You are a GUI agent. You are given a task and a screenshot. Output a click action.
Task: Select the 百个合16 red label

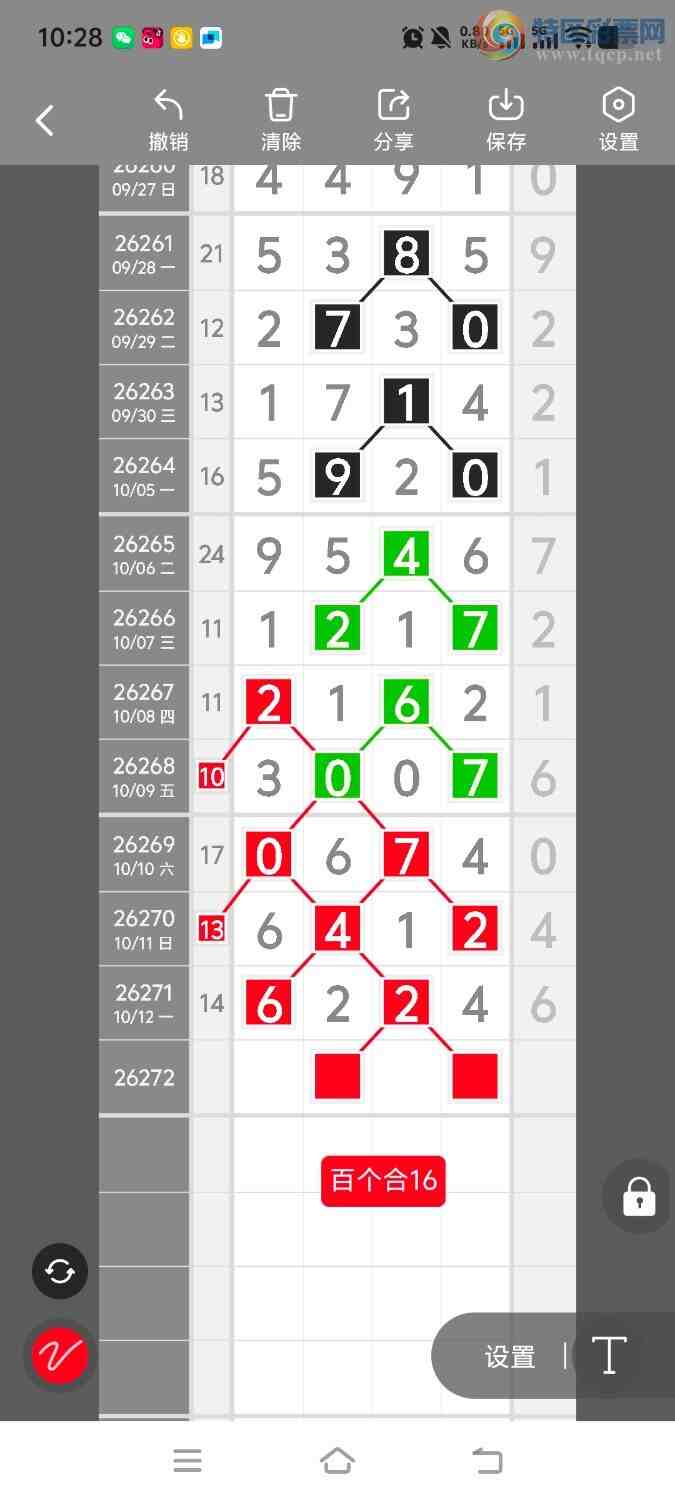coord(384,1181)
